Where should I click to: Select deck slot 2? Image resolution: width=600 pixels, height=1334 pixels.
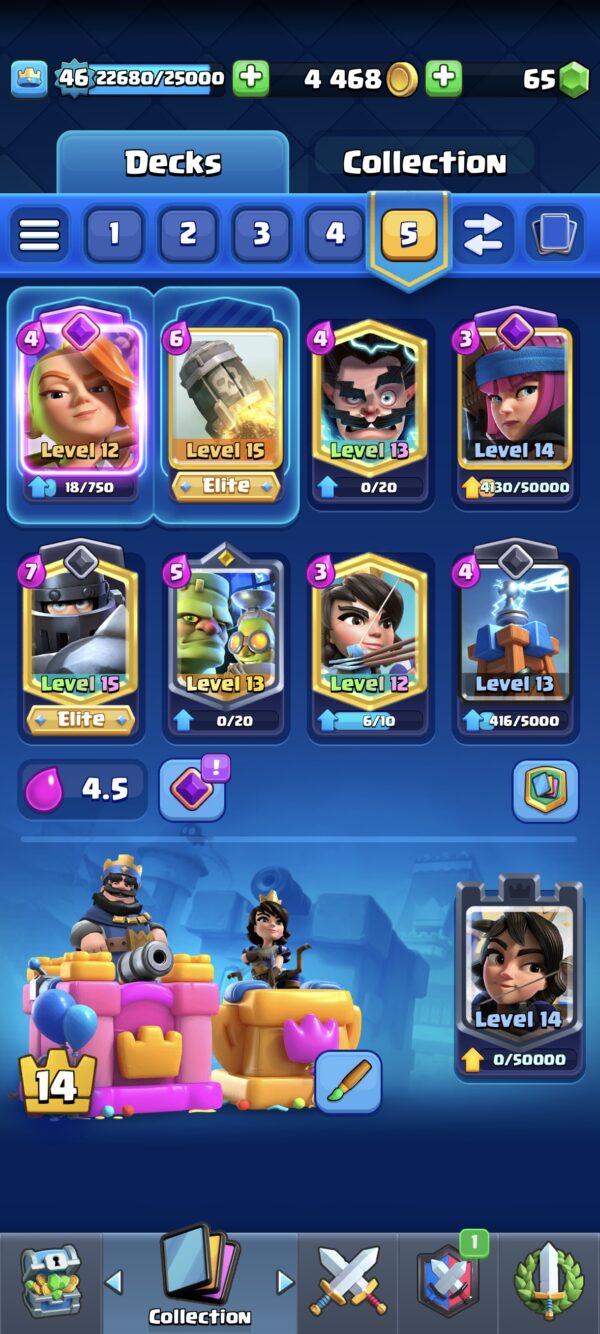tap(187, 235)
